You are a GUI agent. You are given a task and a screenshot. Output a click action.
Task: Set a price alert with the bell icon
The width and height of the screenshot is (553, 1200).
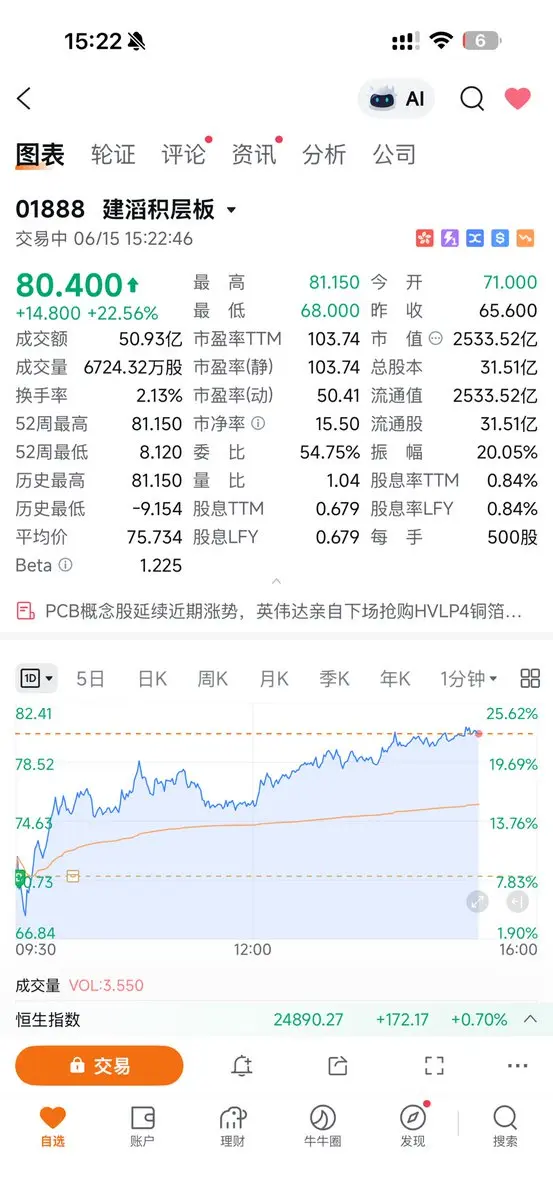(x=241, y=1066)
